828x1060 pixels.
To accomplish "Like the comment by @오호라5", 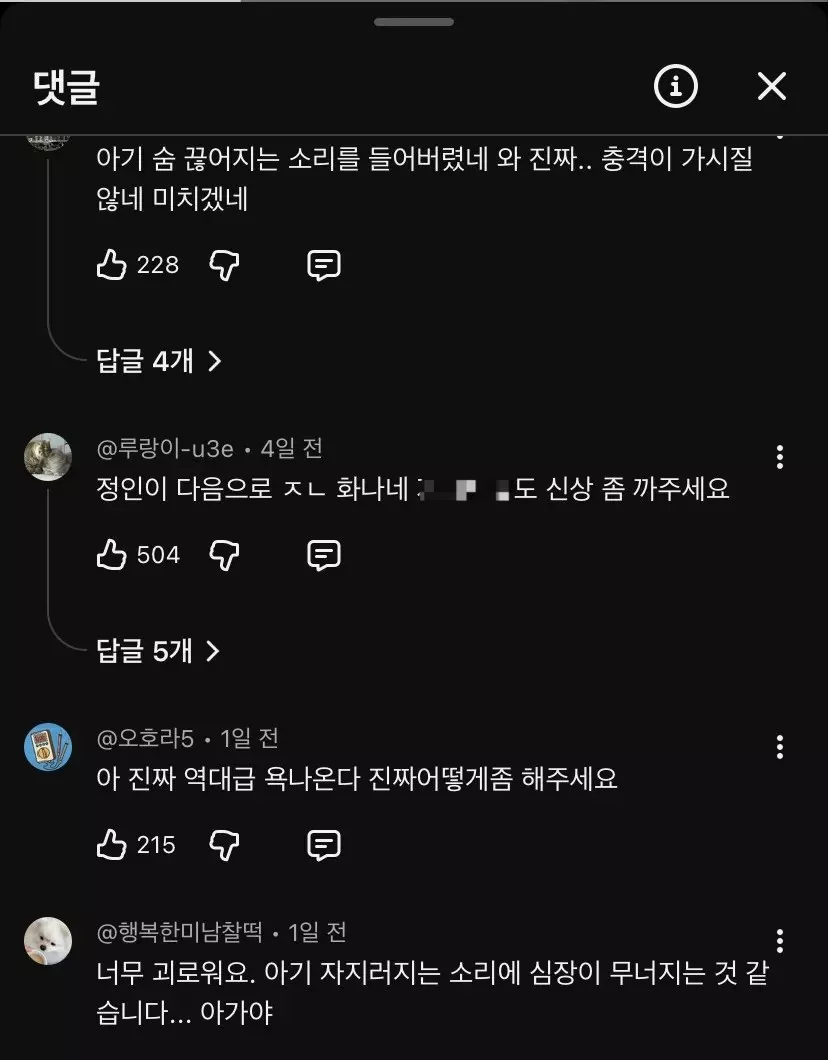I will pos(112,845).
